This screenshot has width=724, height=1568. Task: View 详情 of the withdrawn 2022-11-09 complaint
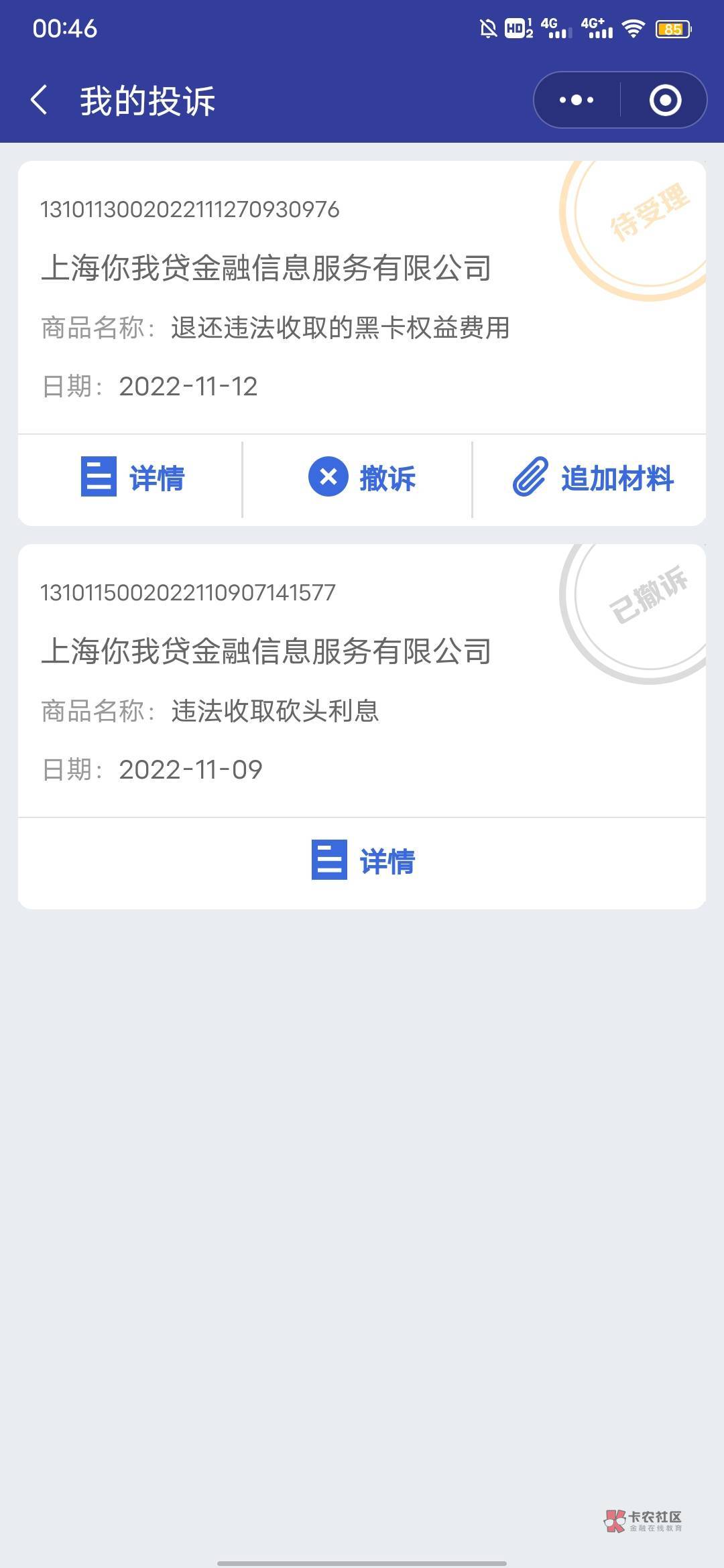[x=363, y=861]
